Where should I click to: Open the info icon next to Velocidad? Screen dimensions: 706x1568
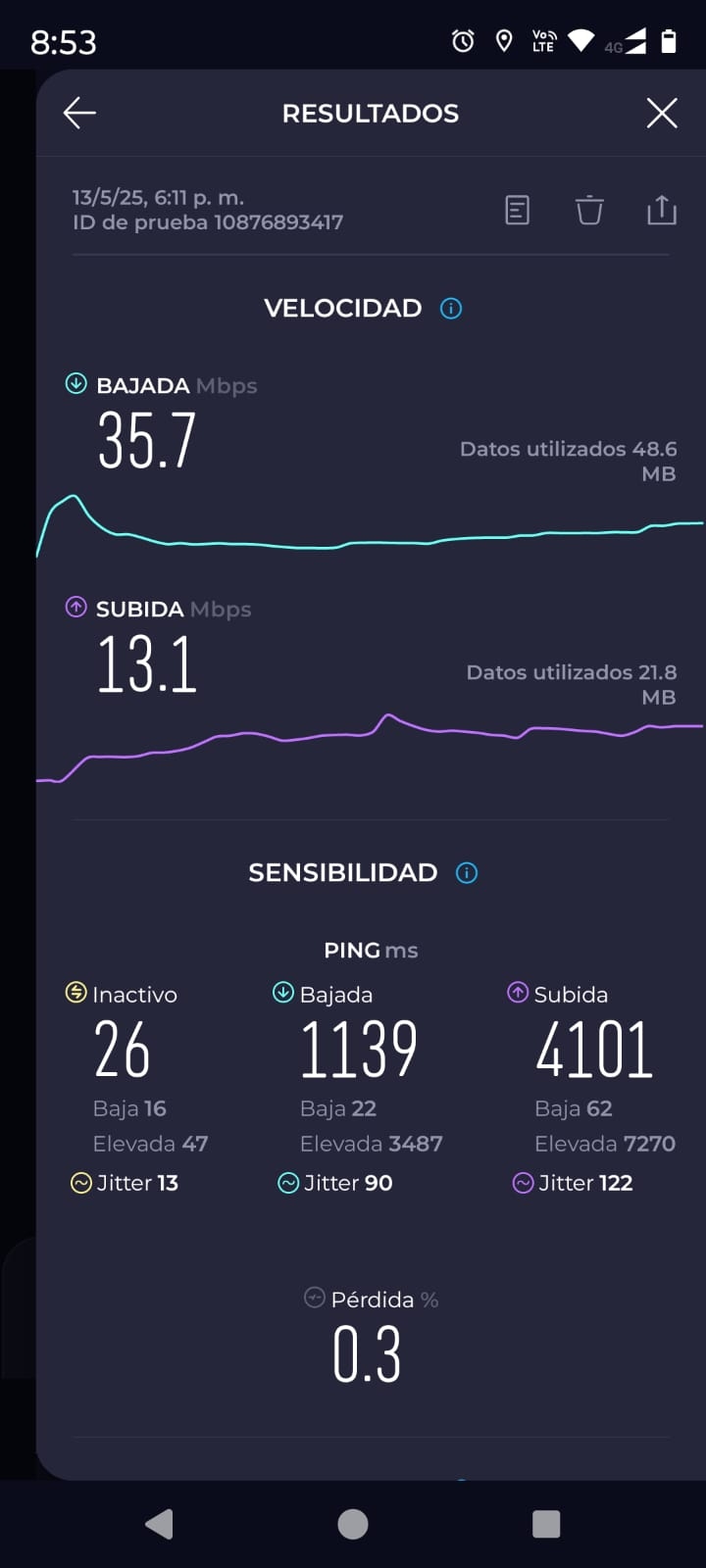pos(451,309)
